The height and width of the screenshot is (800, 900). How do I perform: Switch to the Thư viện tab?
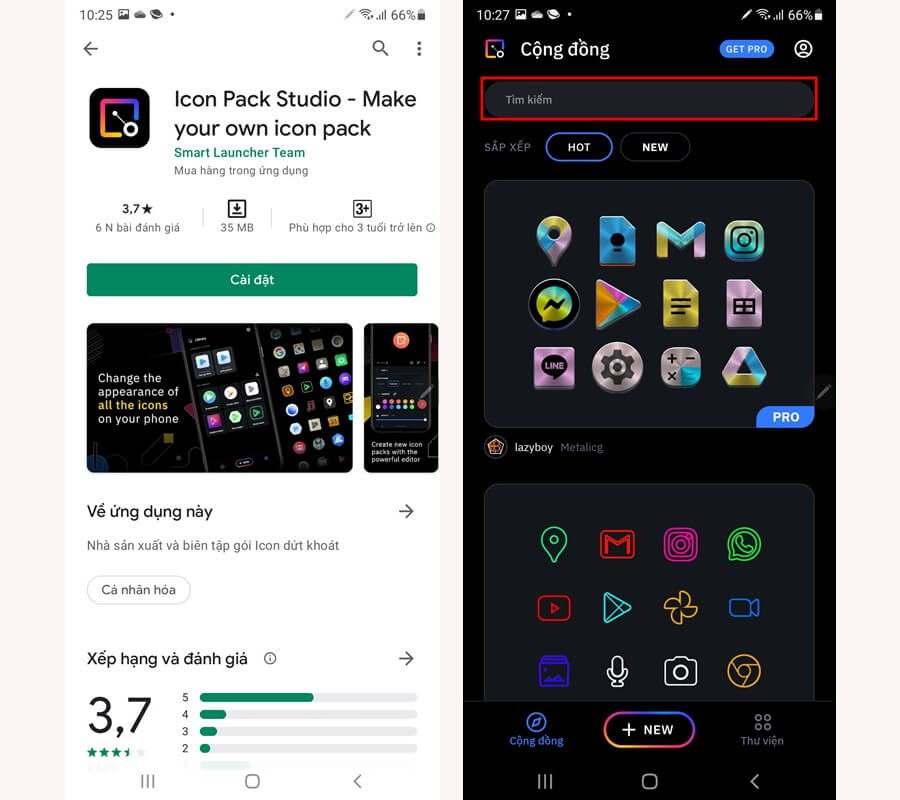(x=762, y=730)
